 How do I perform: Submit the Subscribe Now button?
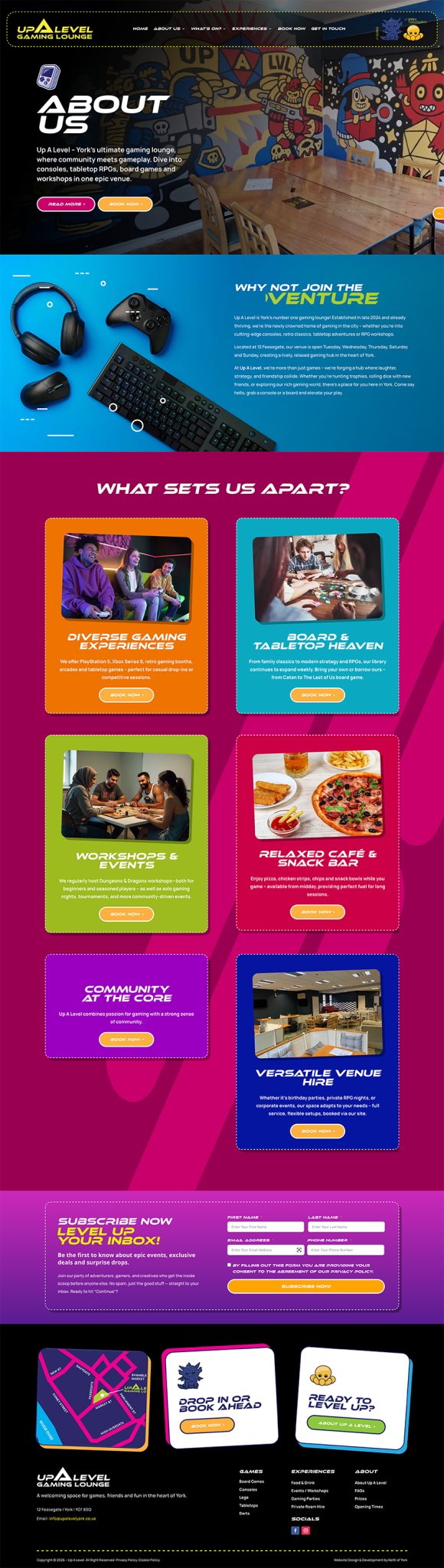click(x=306, y=1286)
